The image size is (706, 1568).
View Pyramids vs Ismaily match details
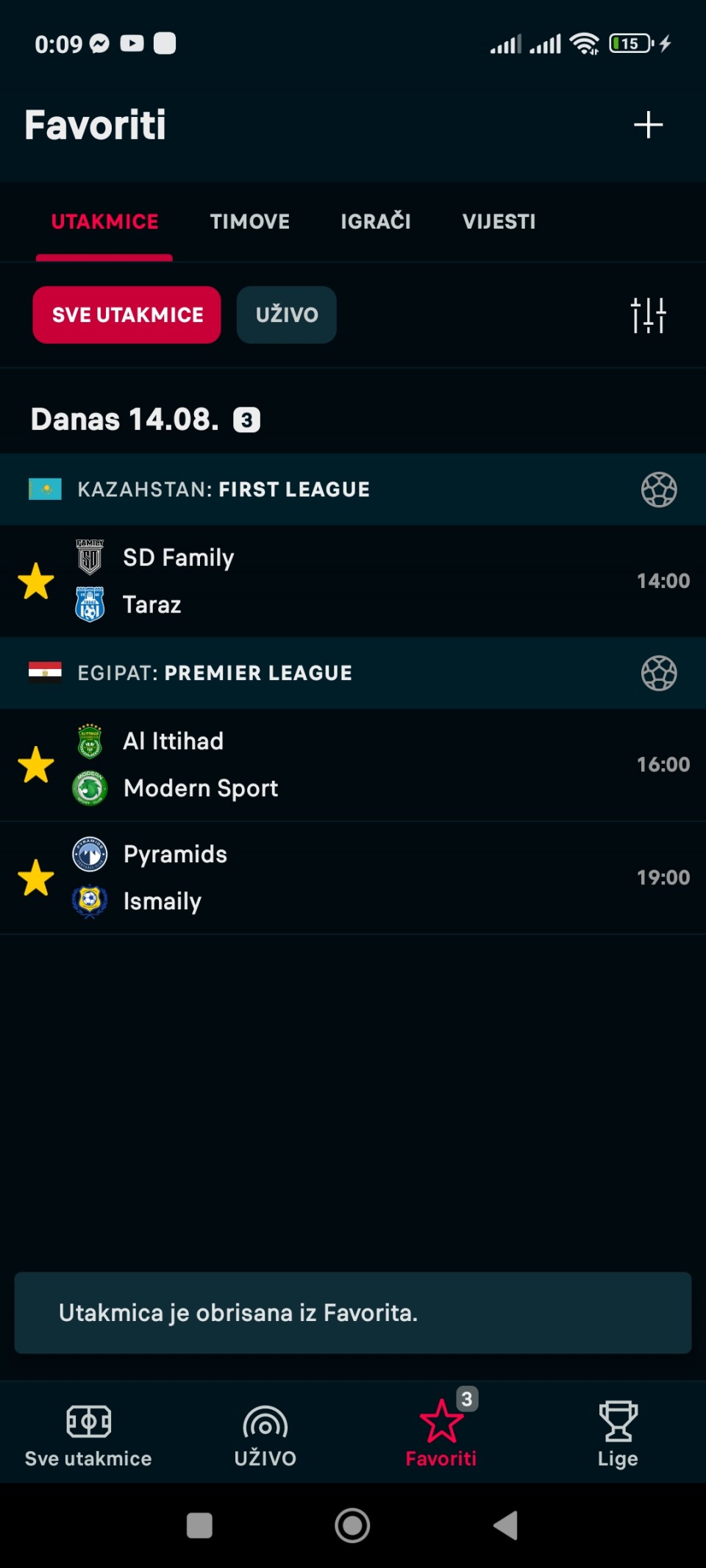[x=382, y=878]
